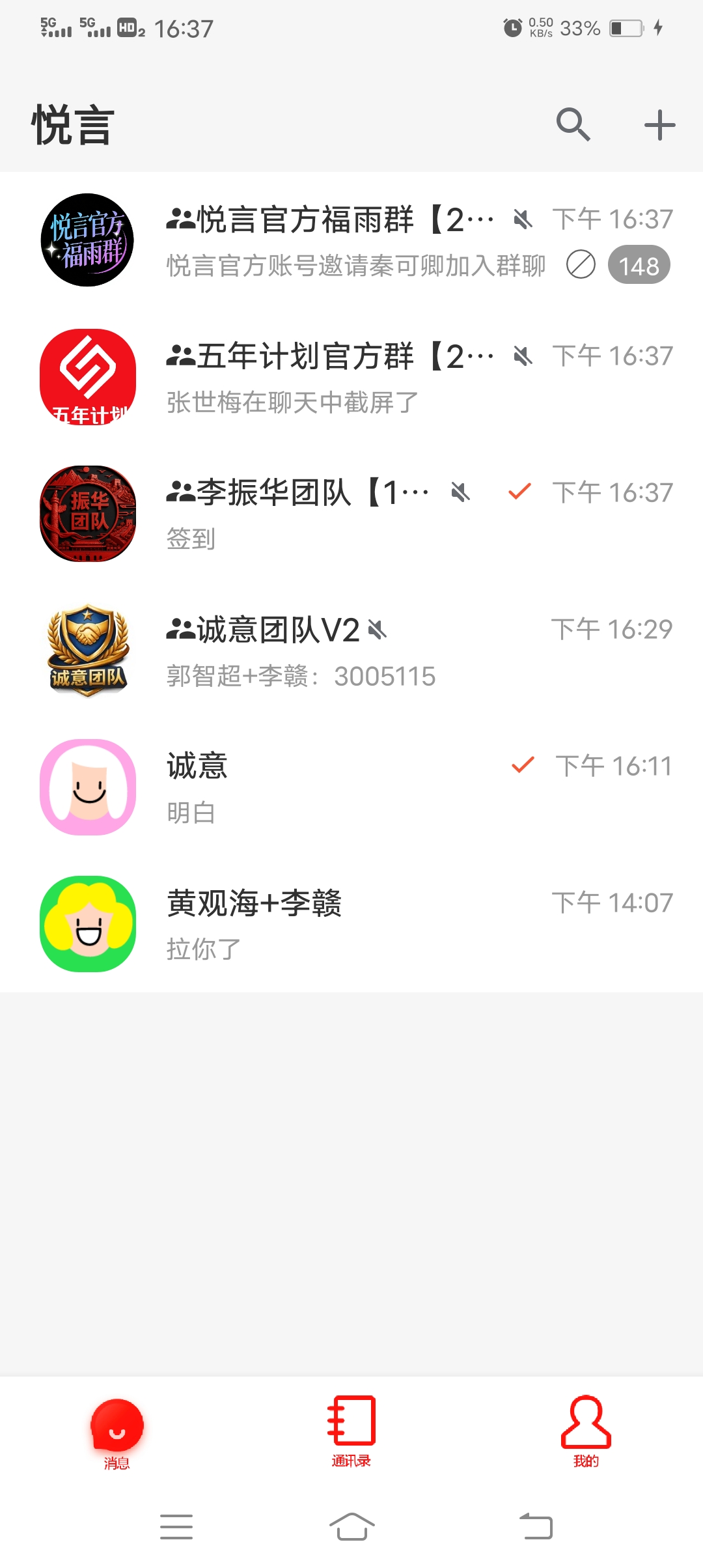Tap the plus icon to add new chat
Viewport: 703px width, 1568px height.
(x=659, y=125)
